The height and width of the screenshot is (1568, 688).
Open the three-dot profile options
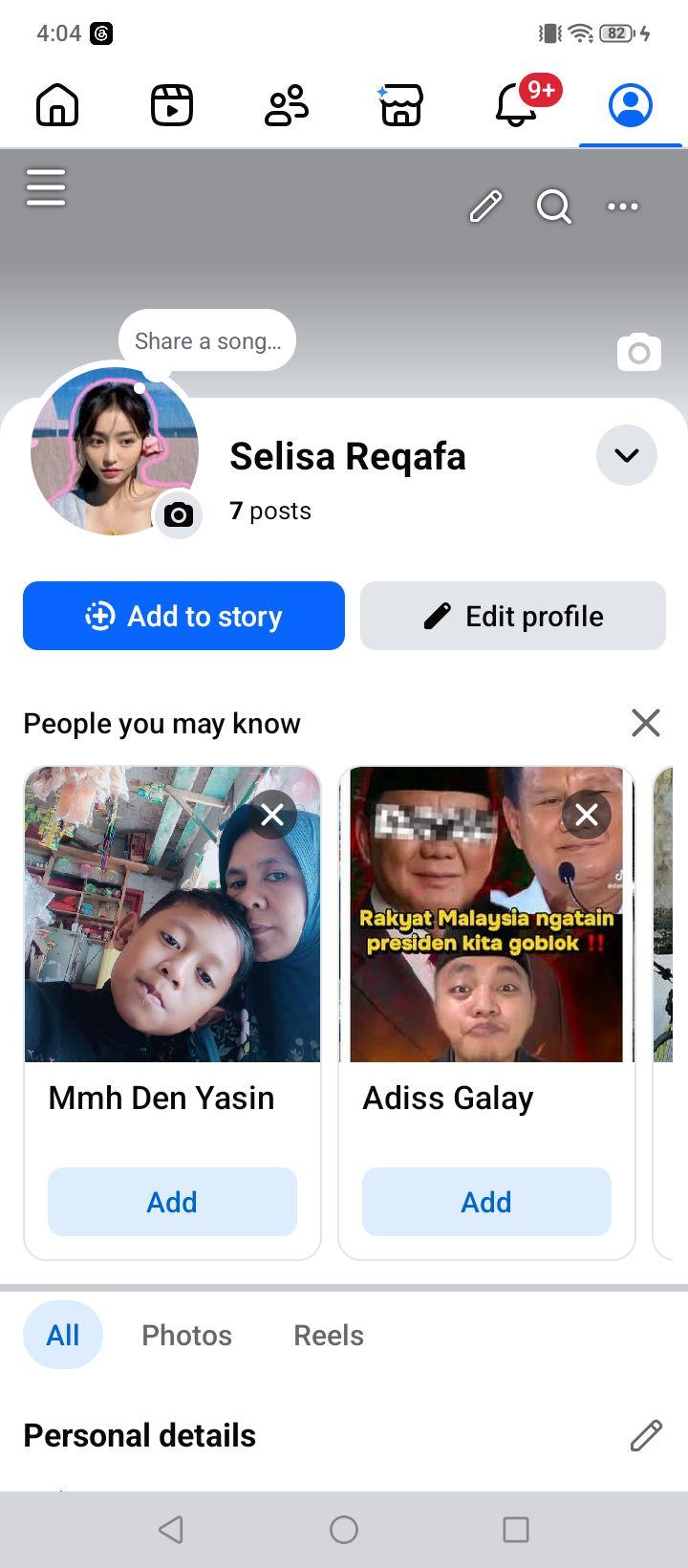tap(623, 207)
